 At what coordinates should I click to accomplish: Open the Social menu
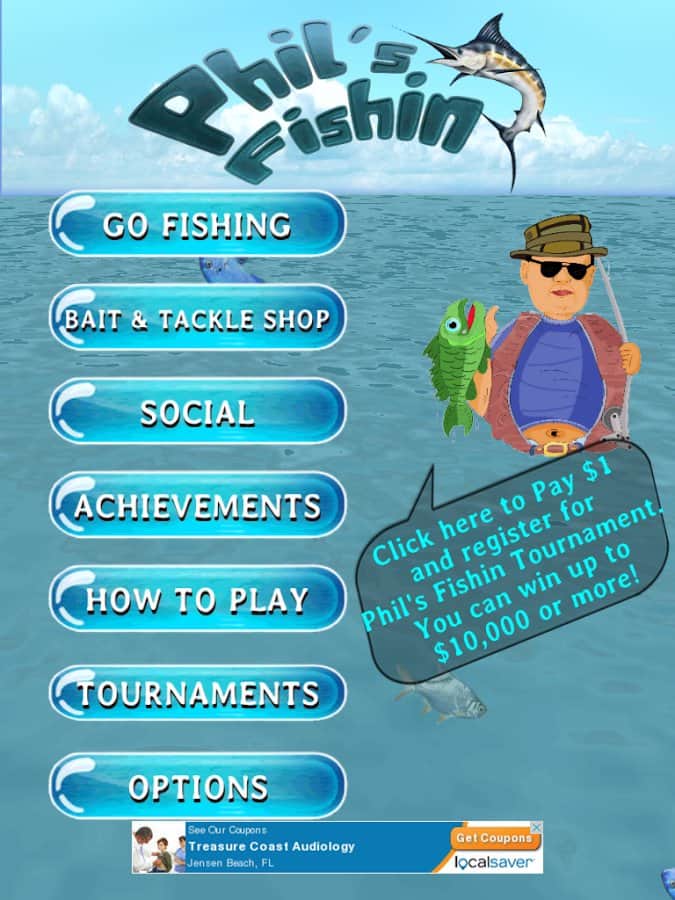pos(197,412)
